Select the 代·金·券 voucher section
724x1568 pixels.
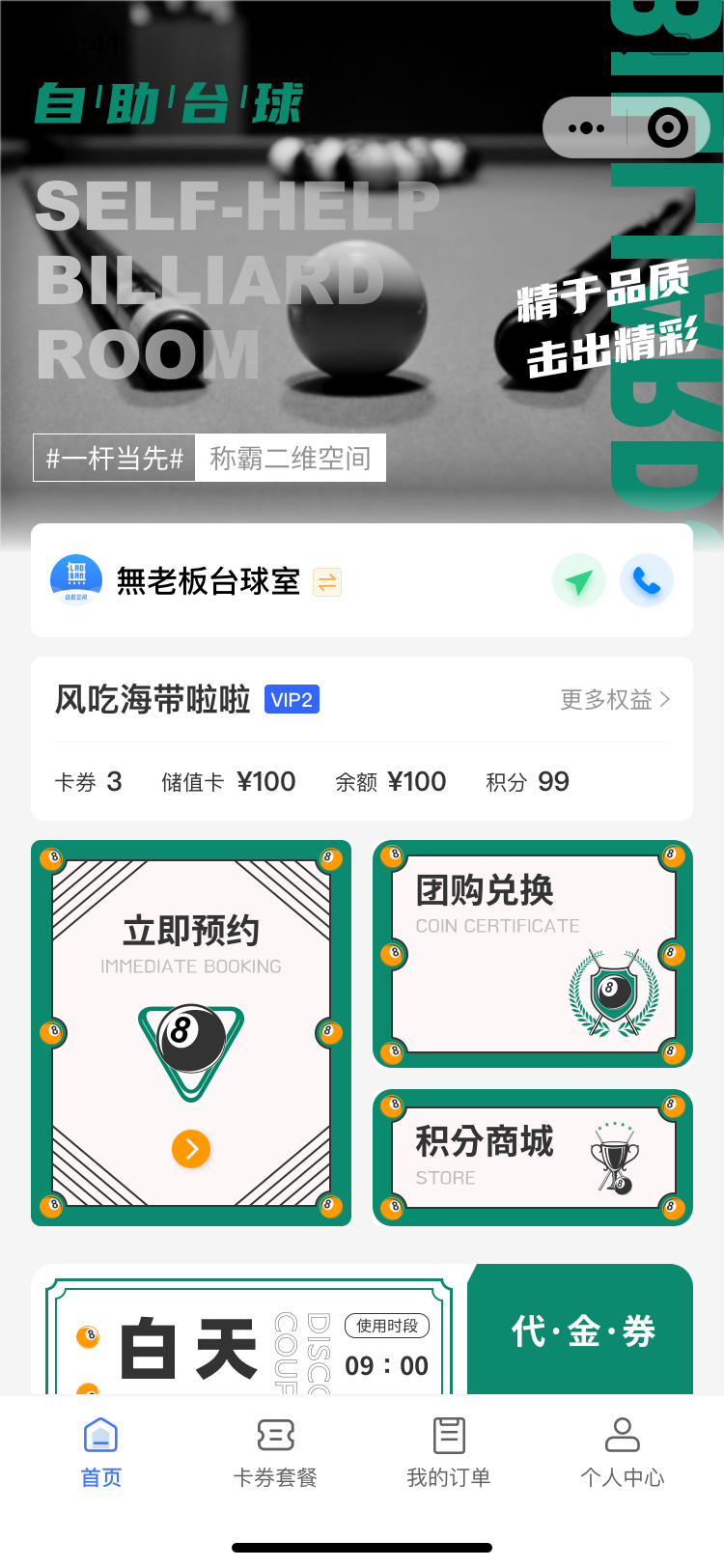tap(582, 1330)
